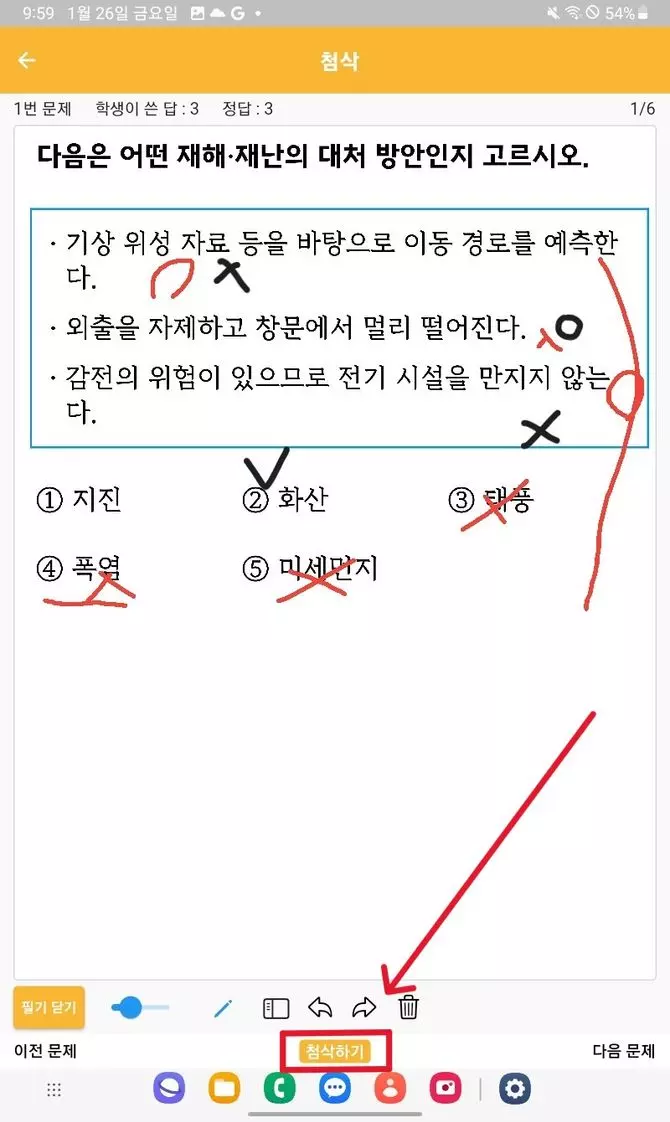Viewport: 670px width, 1122px height.
Task: Tap the eraser tool icon
Action: tap(276, 1008)
